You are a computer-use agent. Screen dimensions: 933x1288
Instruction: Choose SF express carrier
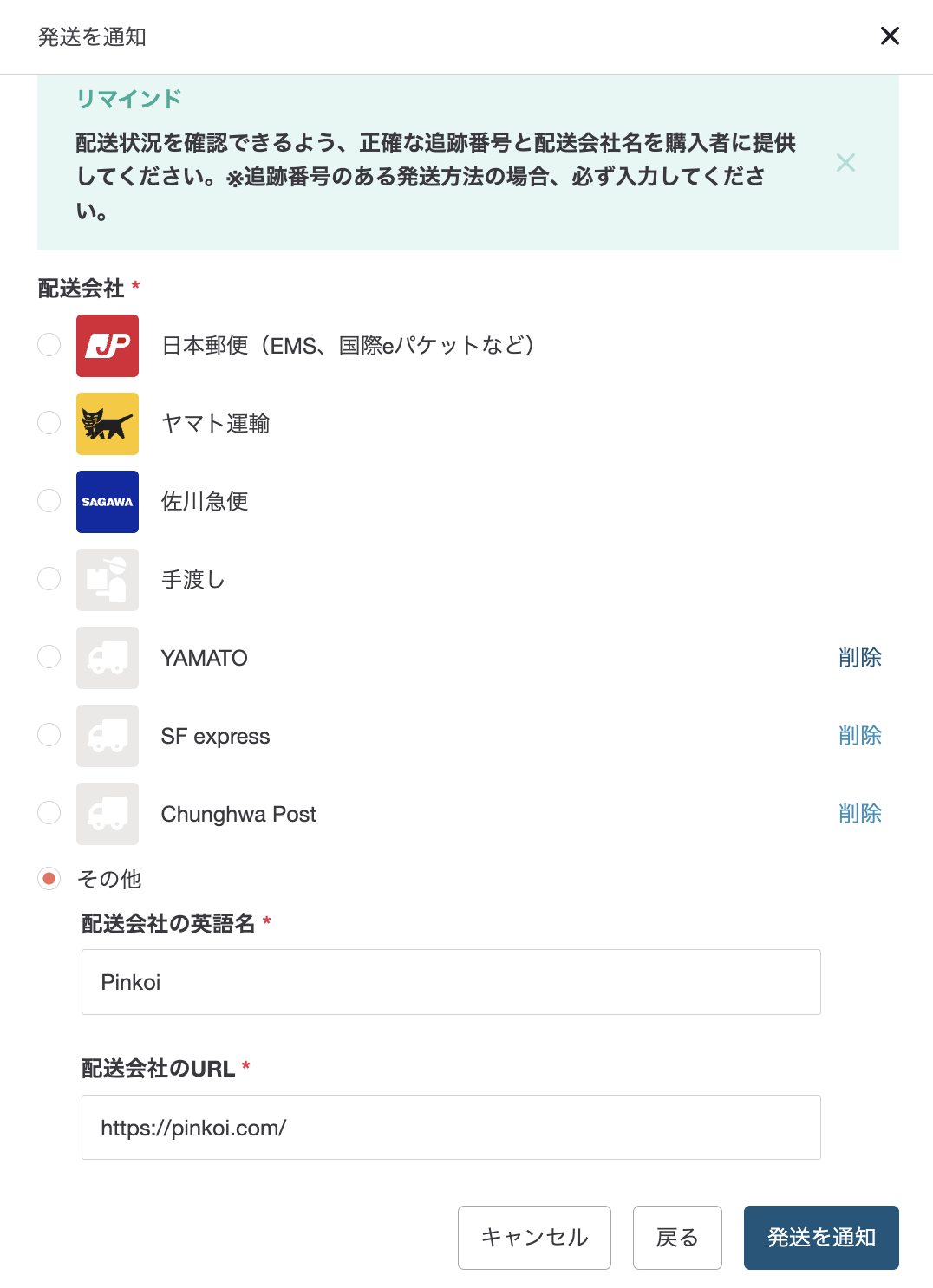tap(49, 735)
